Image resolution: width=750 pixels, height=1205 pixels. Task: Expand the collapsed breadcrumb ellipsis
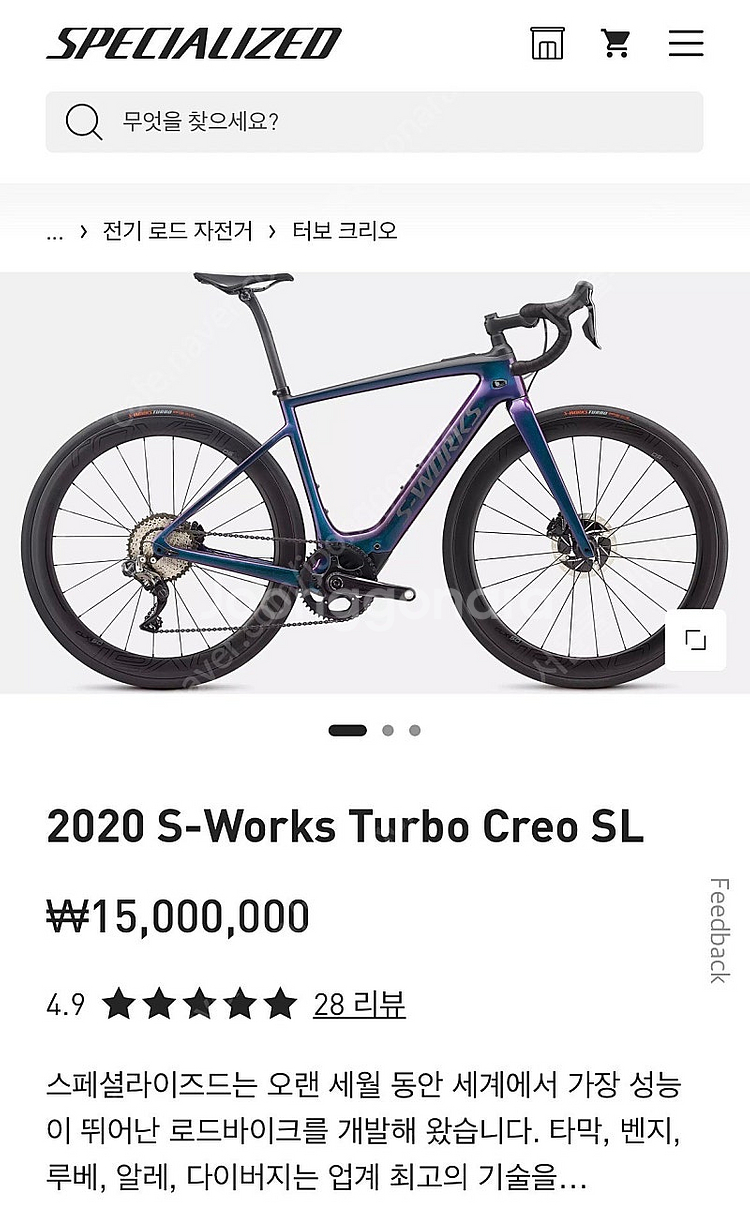click(55, 232)
